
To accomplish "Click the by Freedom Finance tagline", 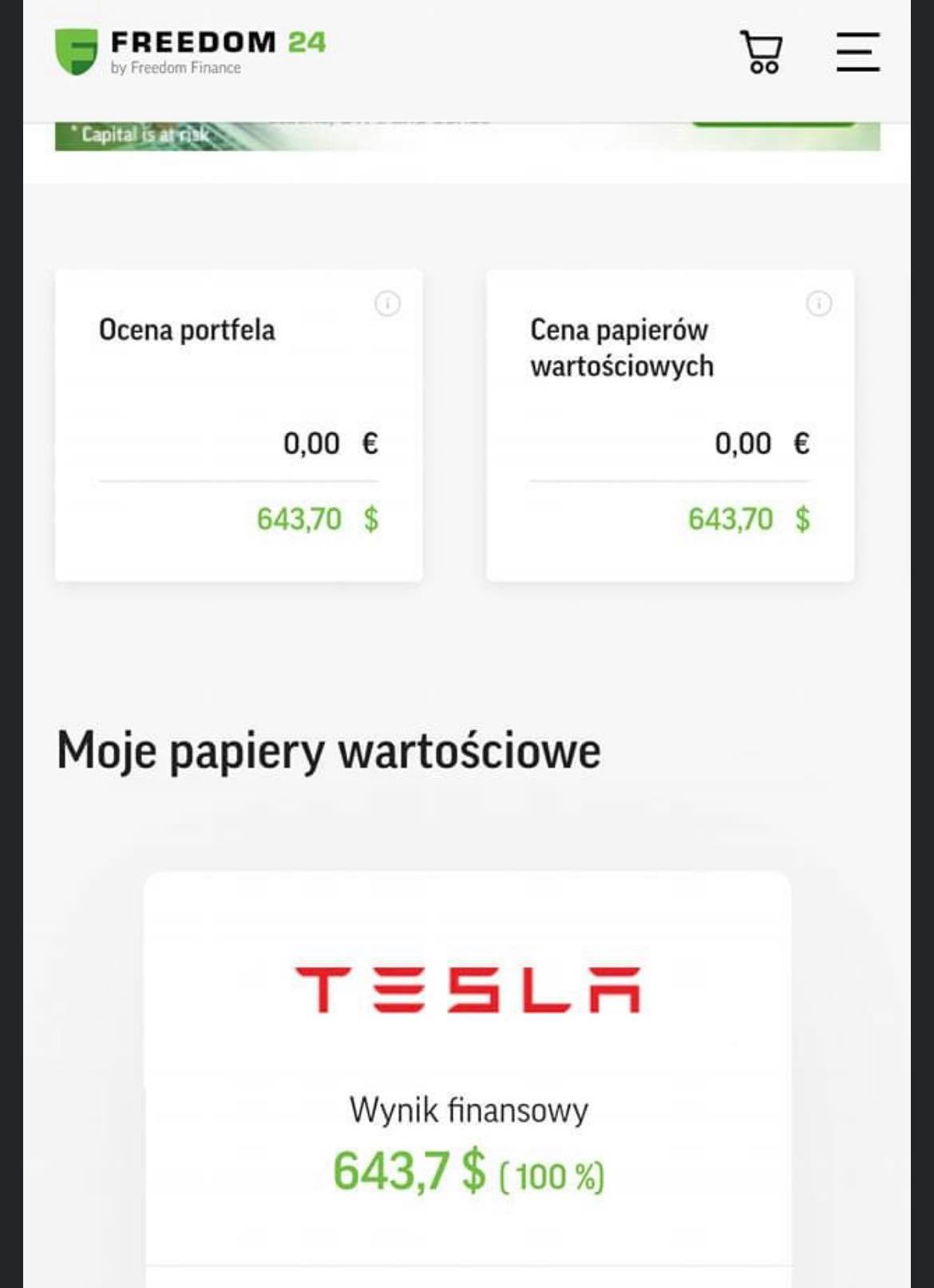I will pyautogui.click(x=175, y=69).
